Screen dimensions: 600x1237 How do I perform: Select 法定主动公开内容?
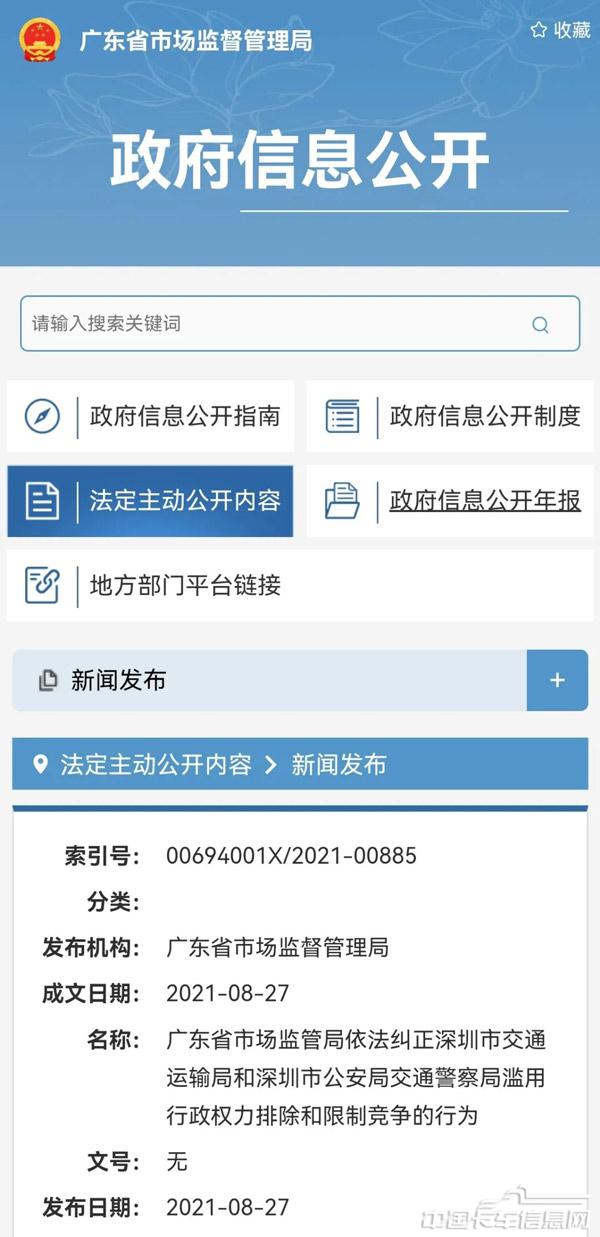tap(150, 501)
